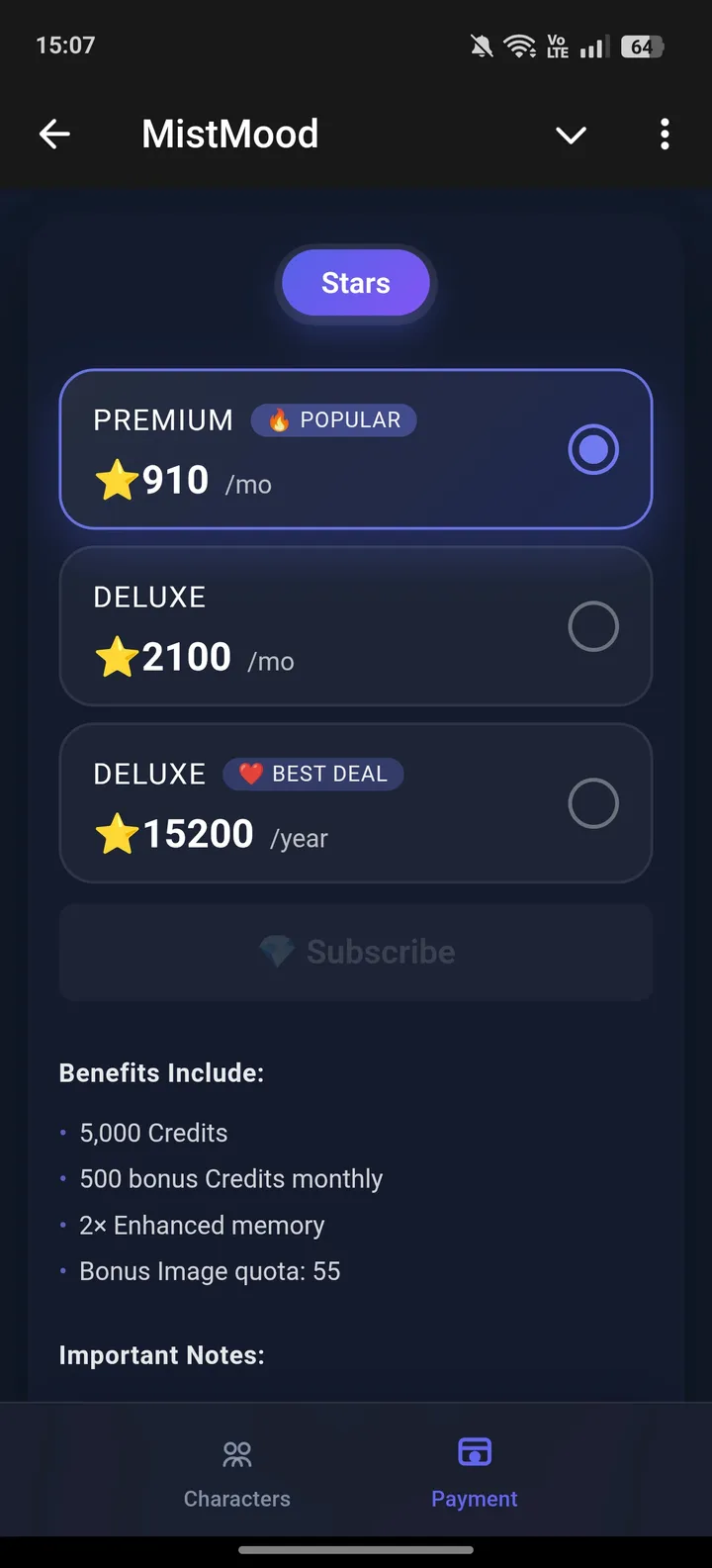Tap the muted notifications icon in status bar
Screen dimensions: 712x1568
pos(482,46)
